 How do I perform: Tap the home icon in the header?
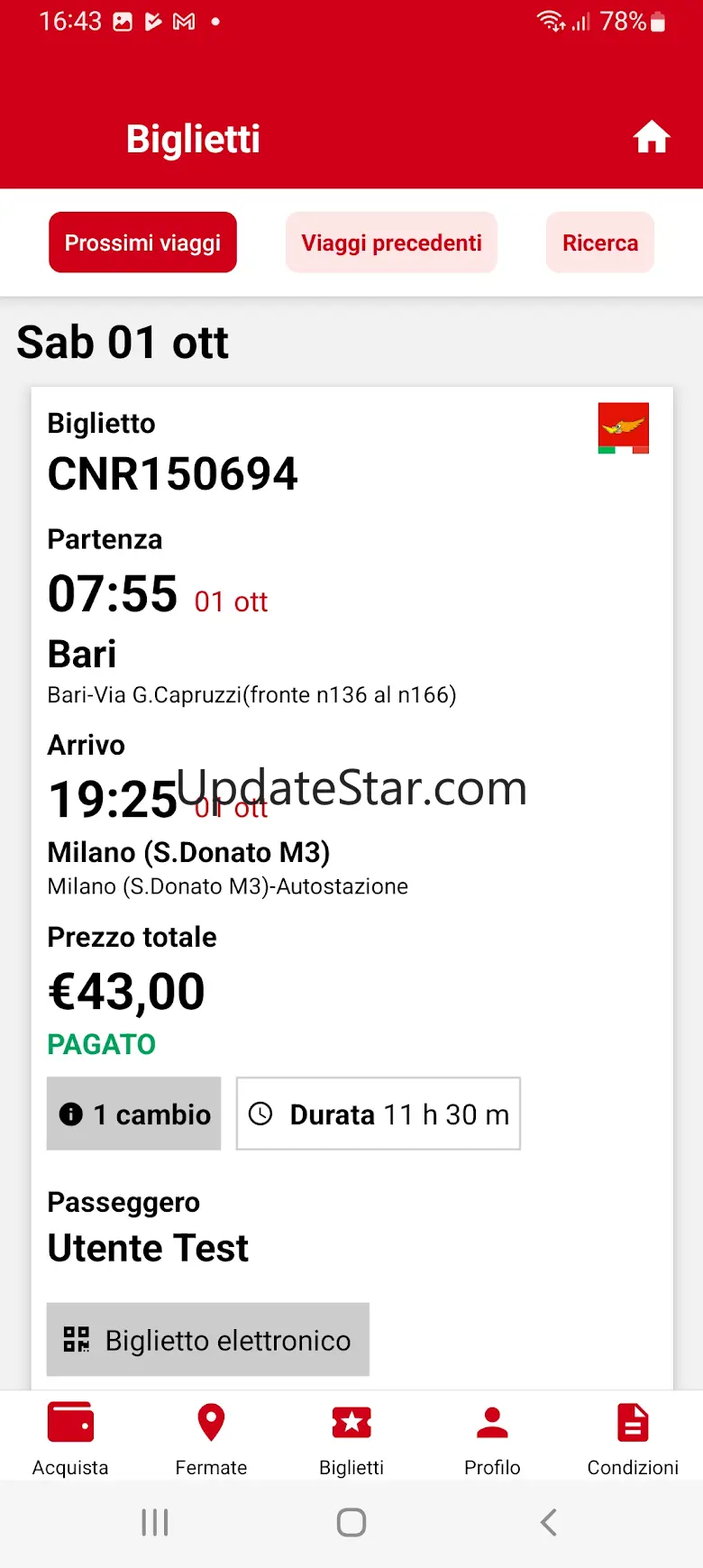click(x=651, y=138)
